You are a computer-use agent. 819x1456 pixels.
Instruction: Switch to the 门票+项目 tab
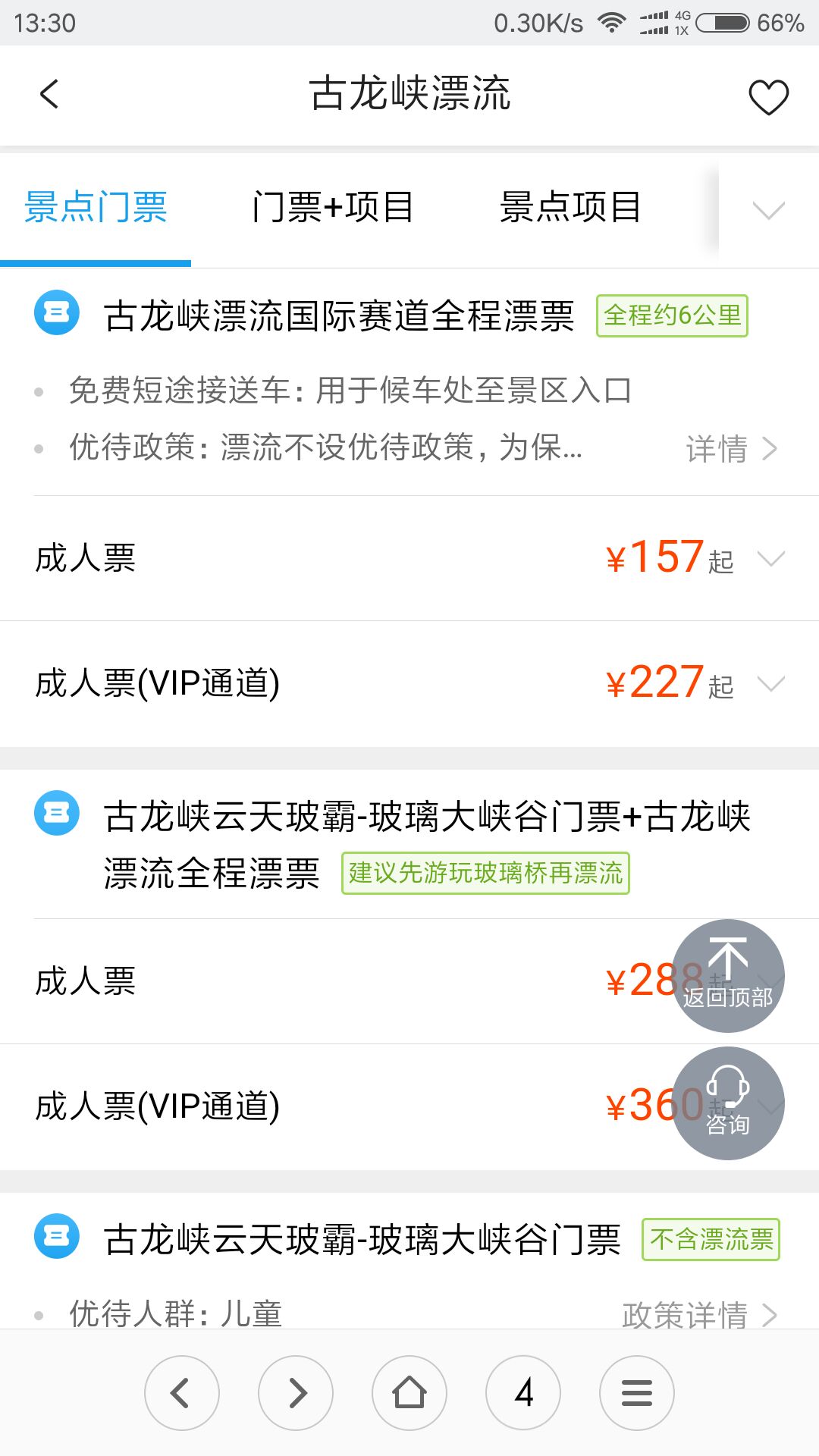[x=333, y=207]
